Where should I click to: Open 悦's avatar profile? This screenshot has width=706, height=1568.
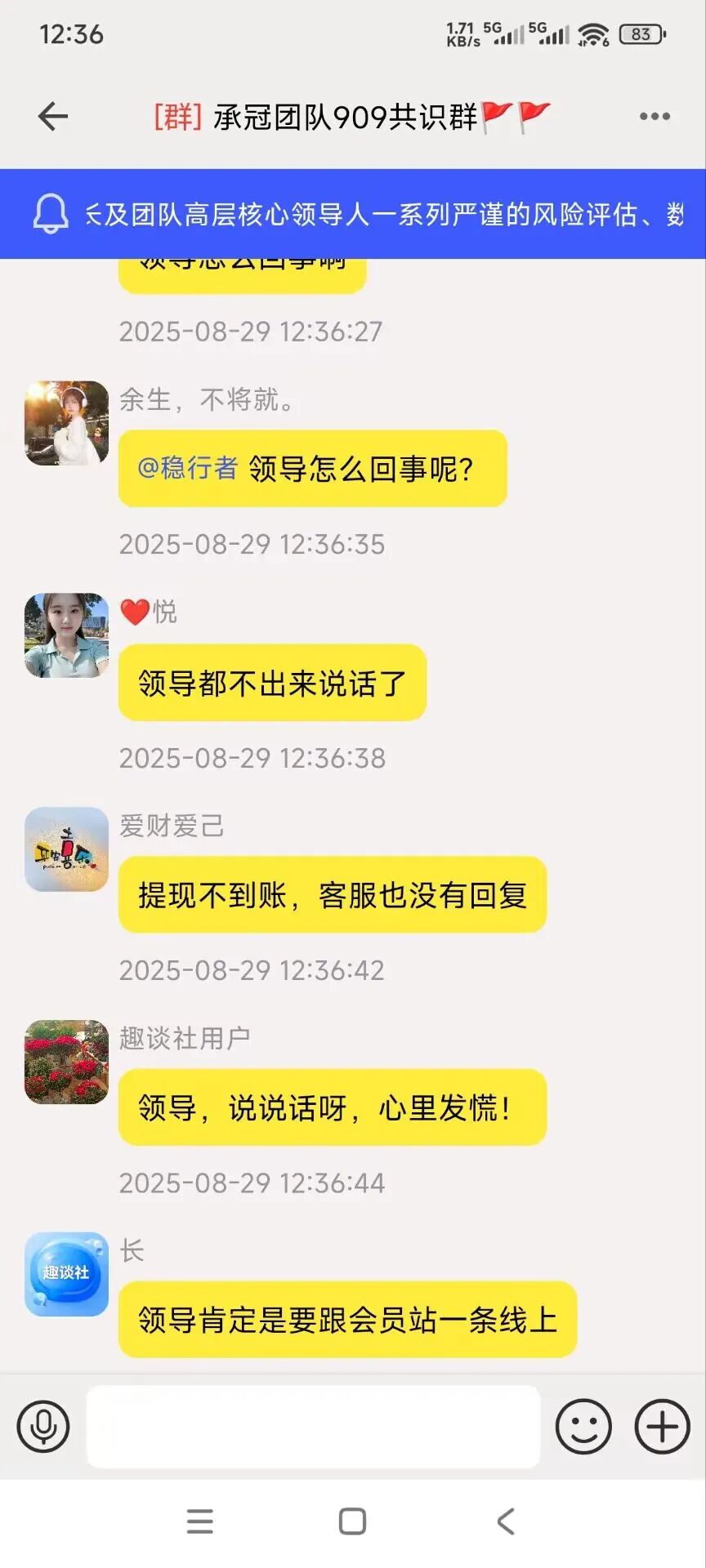66,635
